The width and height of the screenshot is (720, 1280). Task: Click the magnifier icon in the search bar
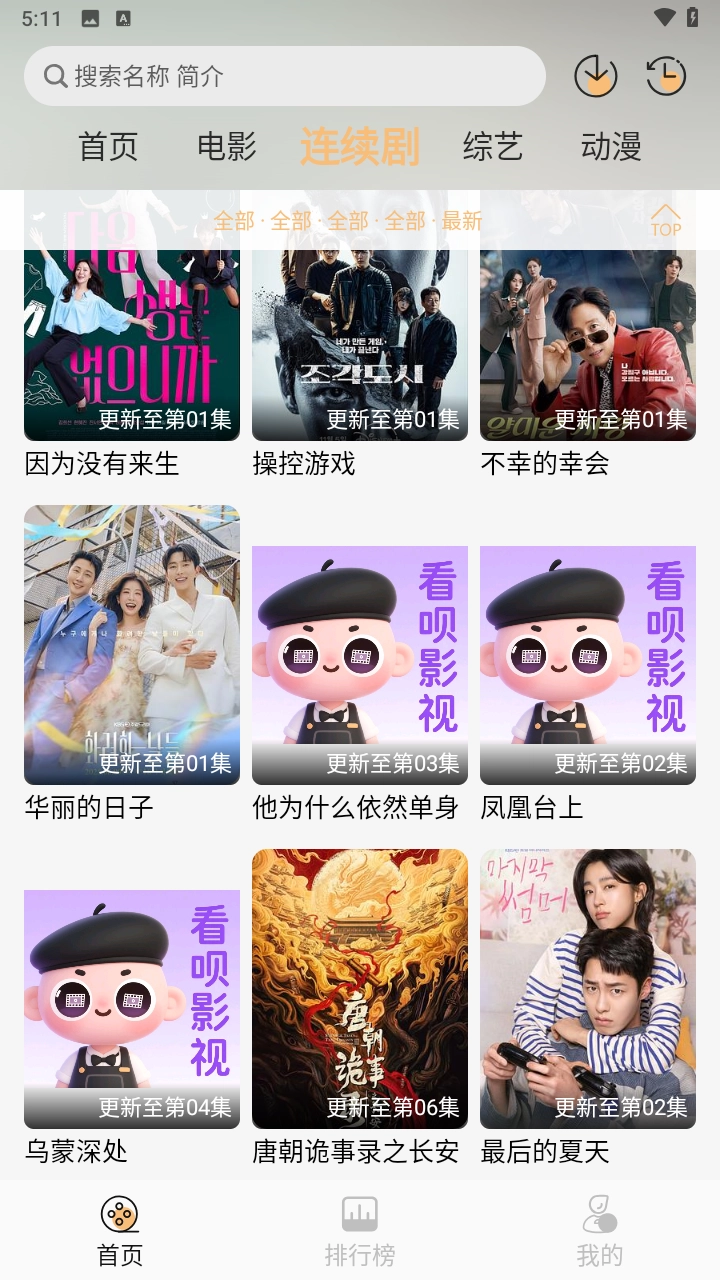[55, 75]
